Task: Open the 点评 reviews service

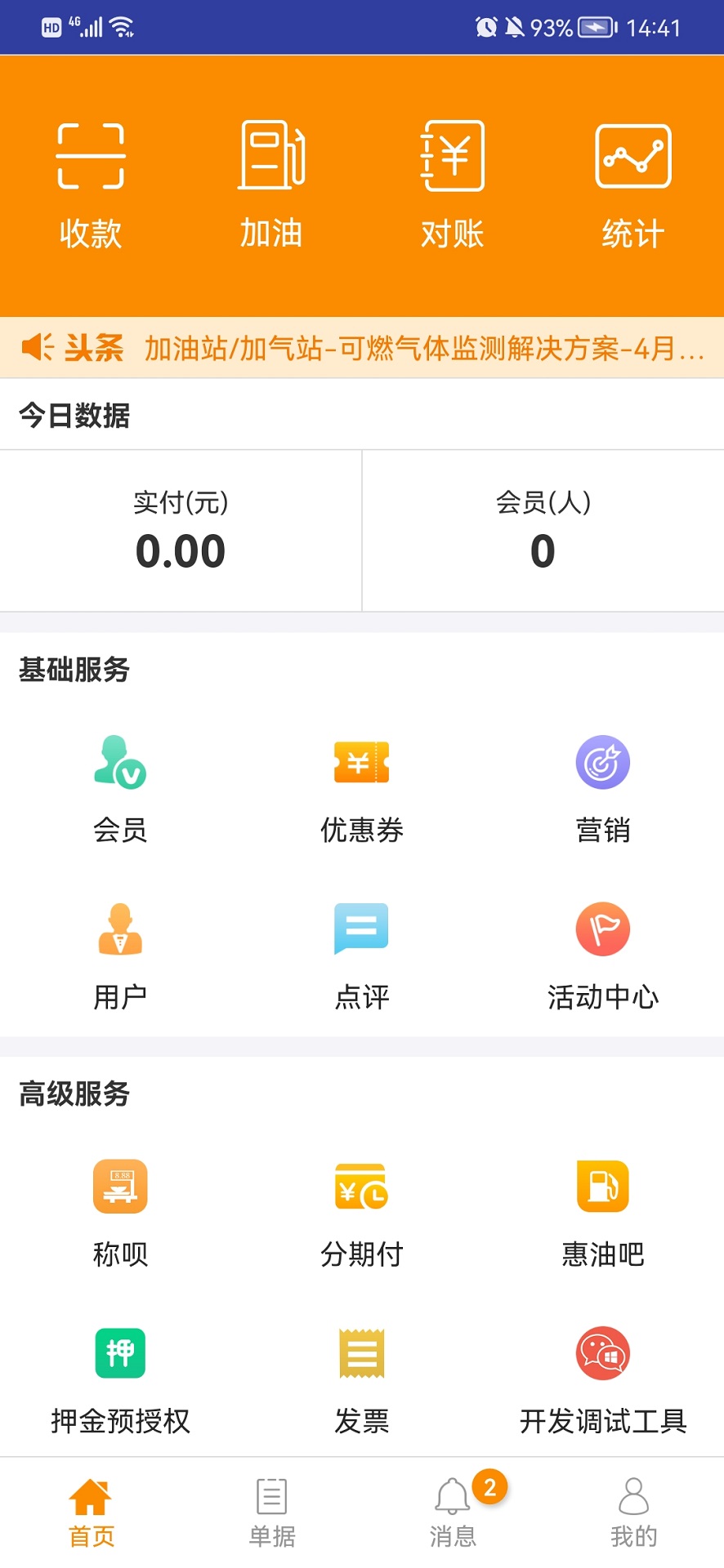Action: click(362, 951)
